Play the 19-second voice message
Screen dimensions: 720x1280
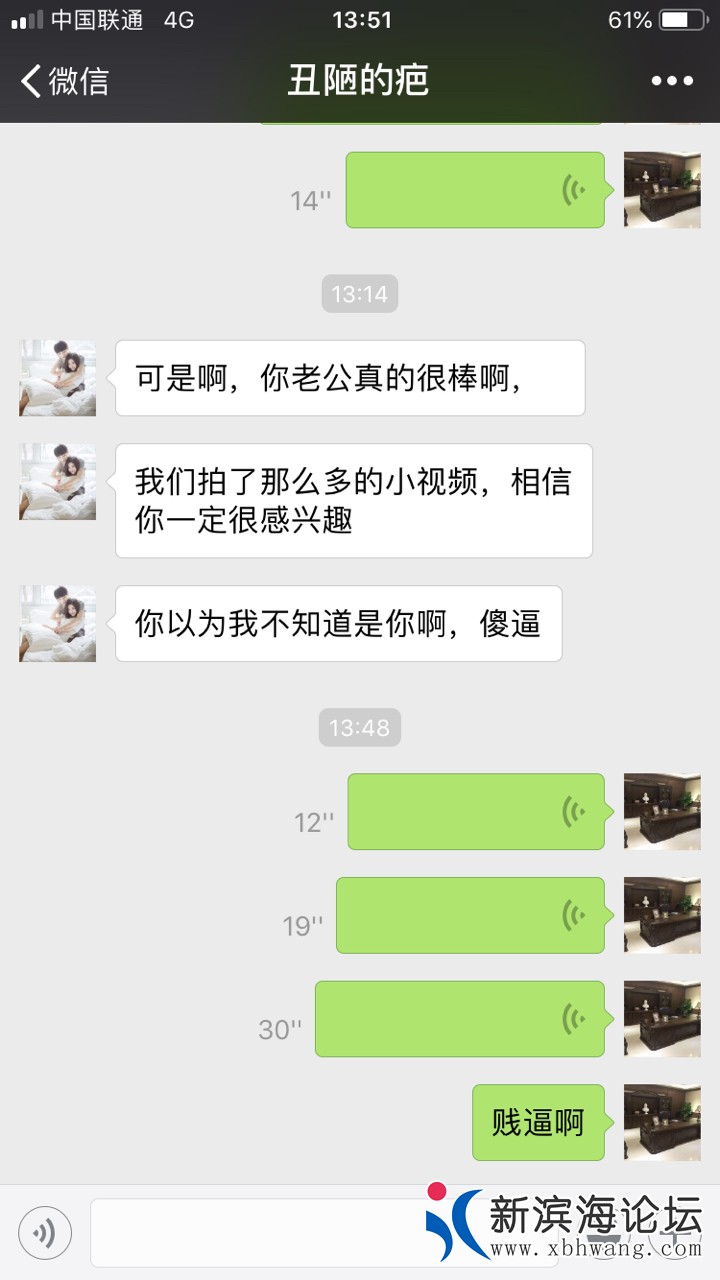[470, 915]
